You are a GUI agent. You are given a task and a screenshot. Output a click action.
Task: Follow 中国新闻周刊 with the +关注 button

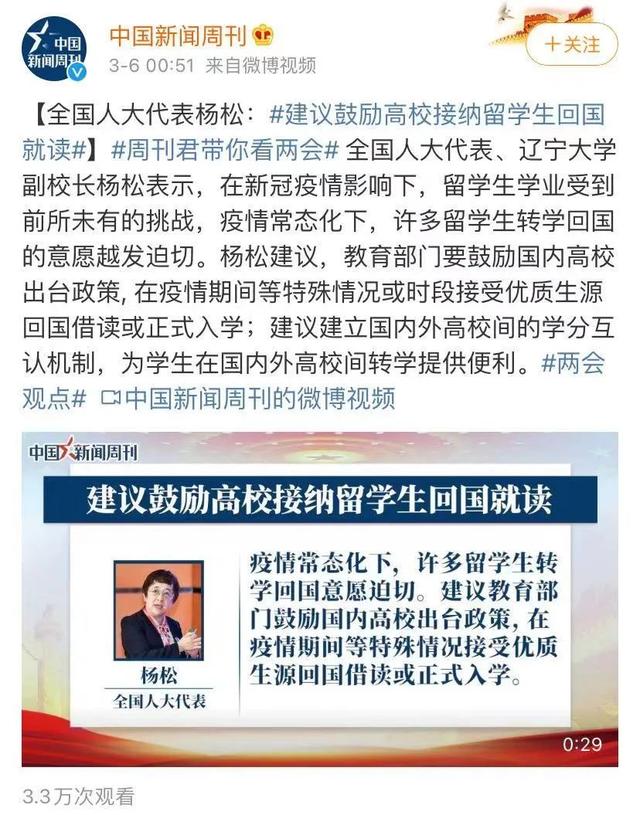tap(573, 45)
